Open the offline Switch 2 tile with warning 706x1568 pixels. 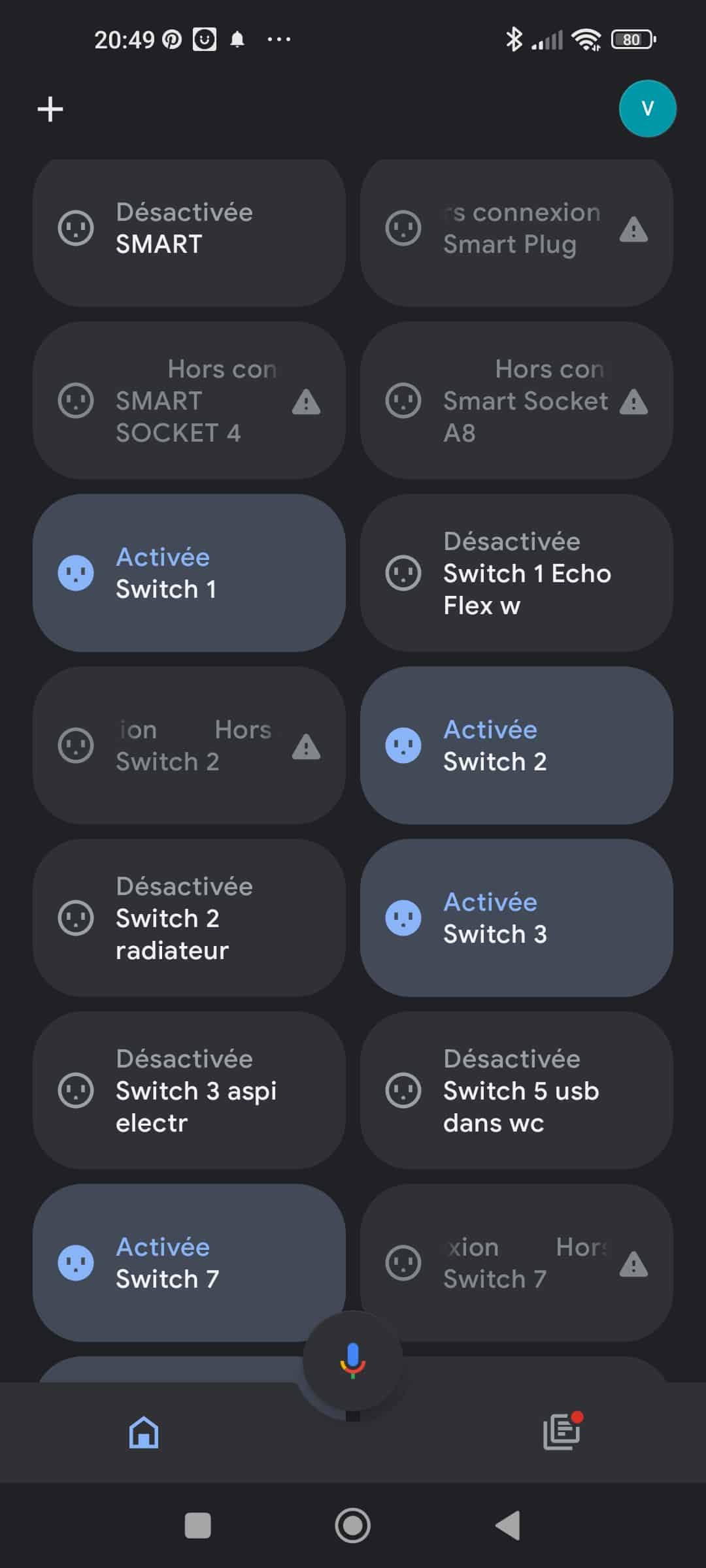189,745
